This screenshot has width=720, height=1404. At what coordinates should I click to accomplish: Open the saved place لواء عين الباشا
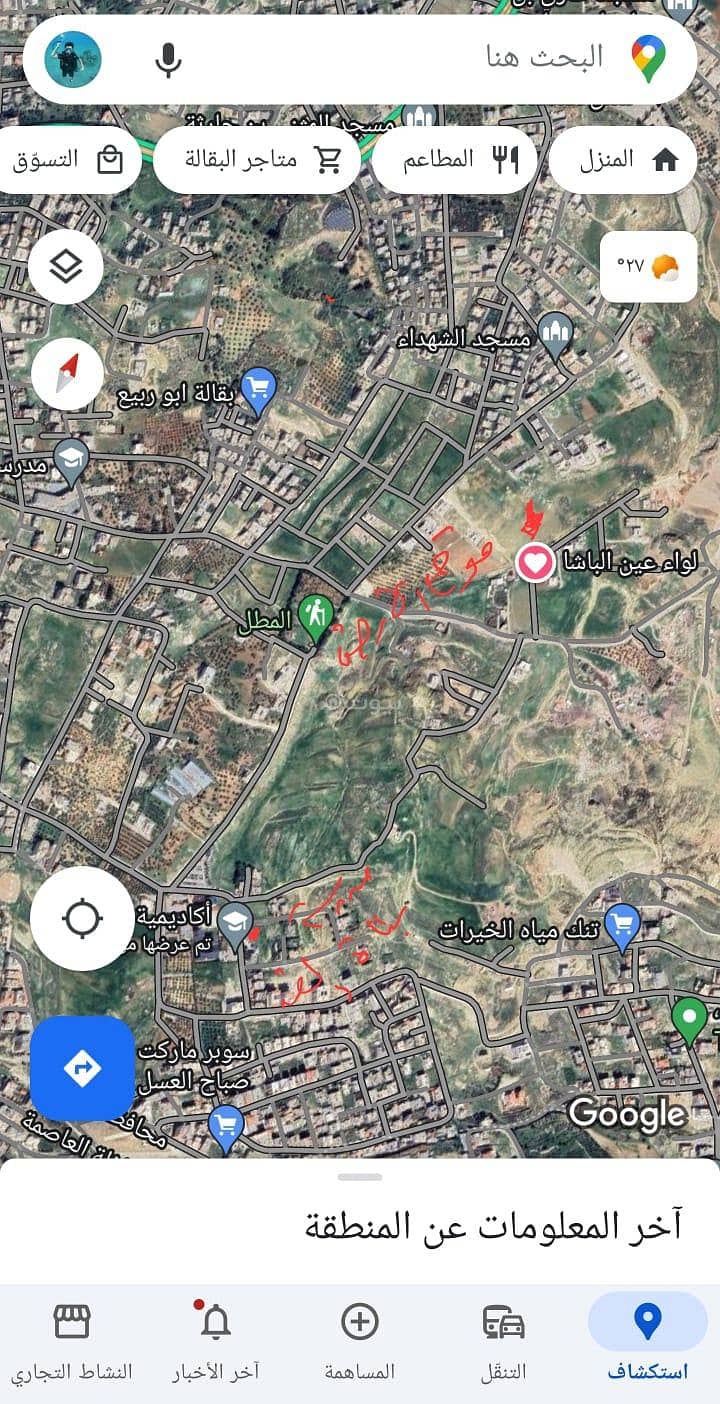(x=536, y=563)
